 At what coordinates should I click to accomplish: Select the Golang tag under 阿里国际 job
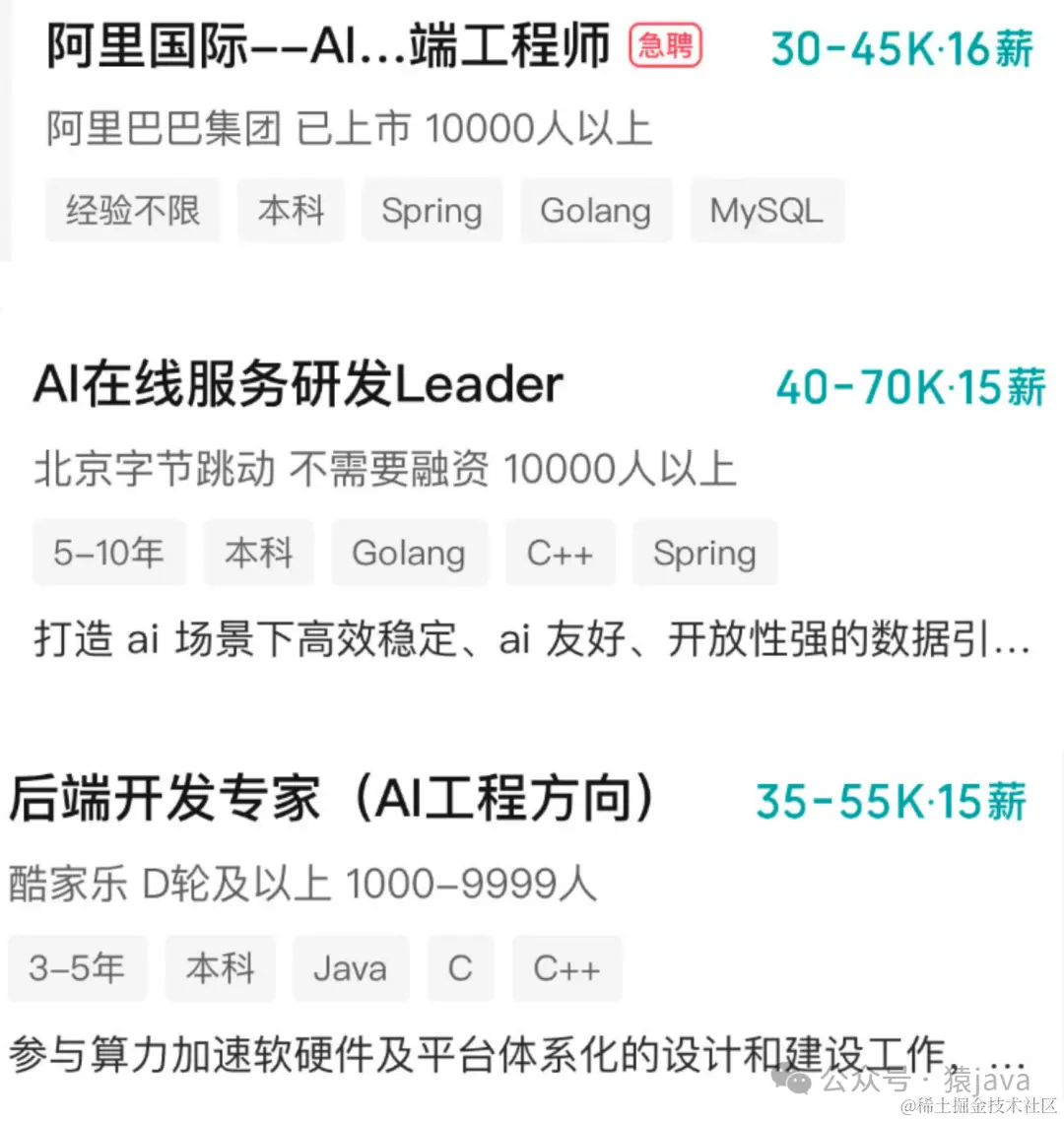tap(596, 210)
